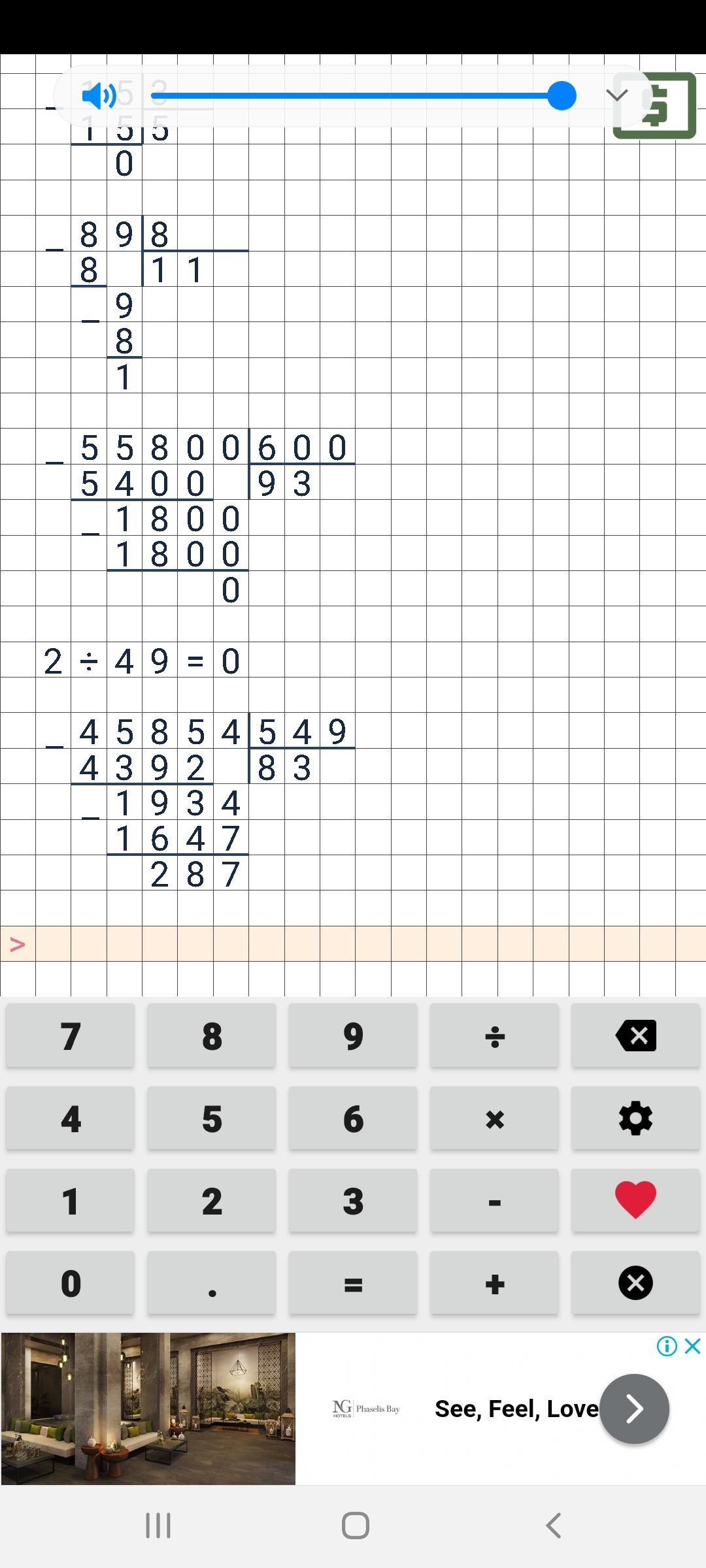Open calculator settings gear

[x=635, y=1118]
